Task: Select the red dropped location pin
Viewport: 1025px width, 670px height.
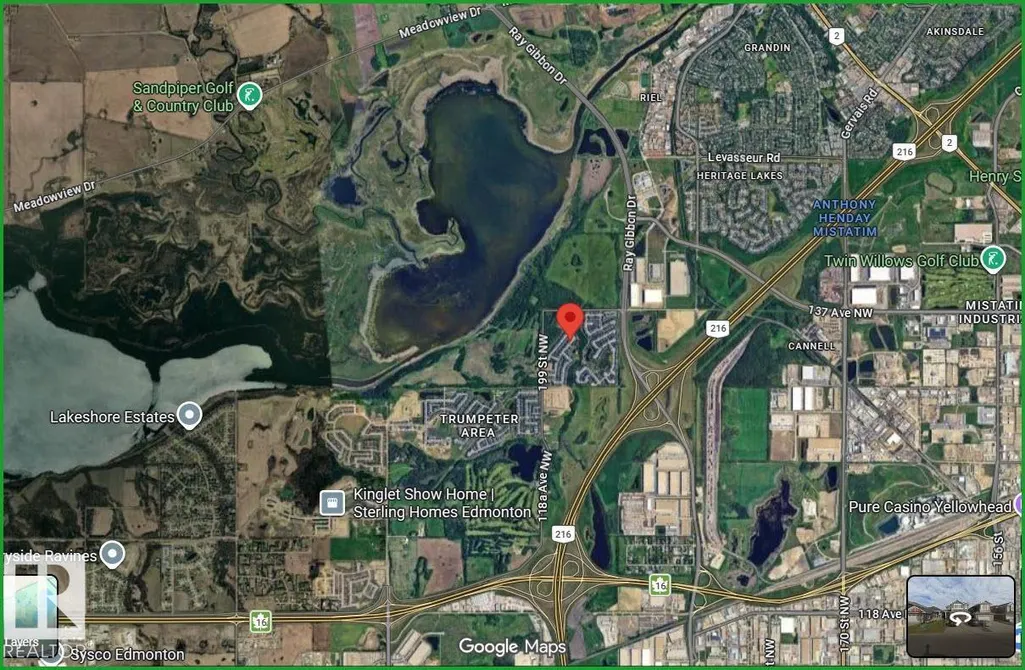Action: point(570,321)
